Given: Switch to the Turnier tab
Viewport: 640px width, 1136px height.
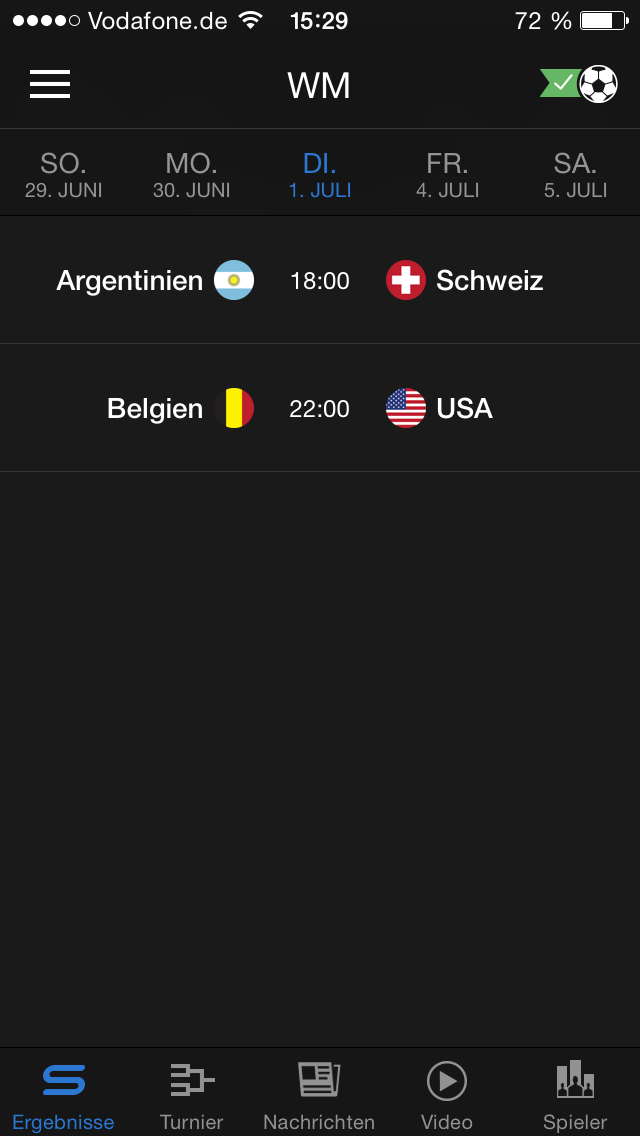Looking at the screenshot, I should (191, 1094).
